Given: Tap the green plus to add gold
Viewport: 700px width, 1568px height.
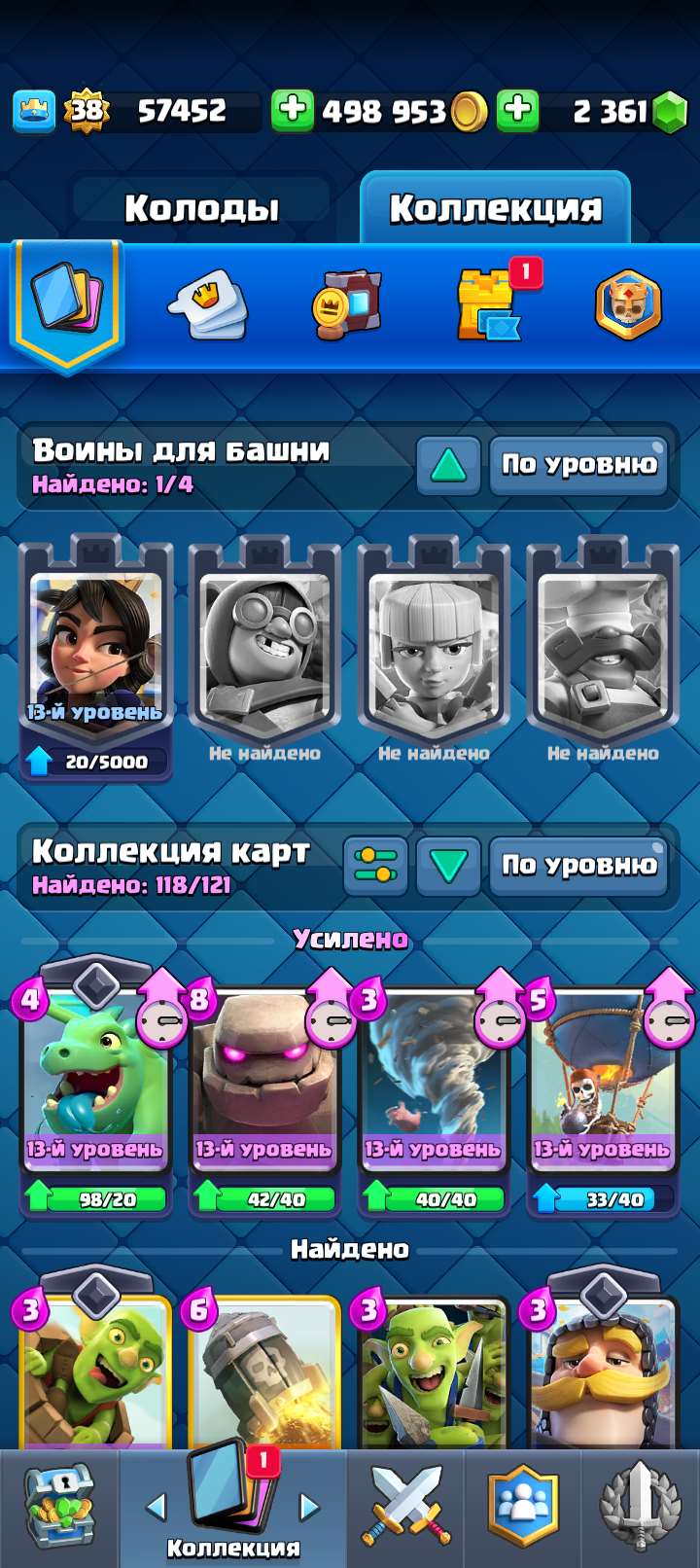Looking at the screenshot, I should point(292,110).
